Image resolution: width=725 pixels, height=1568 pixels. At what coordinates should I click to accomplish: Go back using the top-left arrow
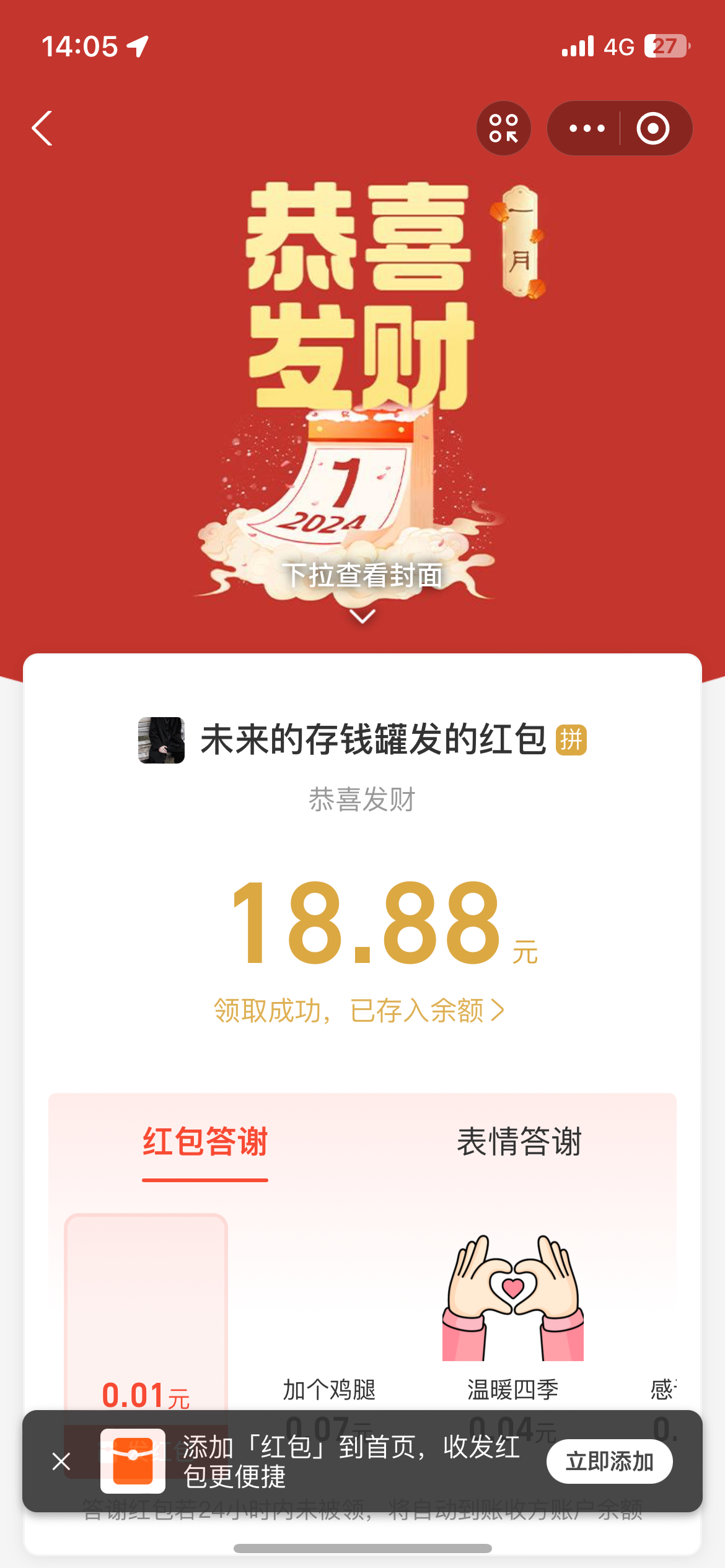42,128
